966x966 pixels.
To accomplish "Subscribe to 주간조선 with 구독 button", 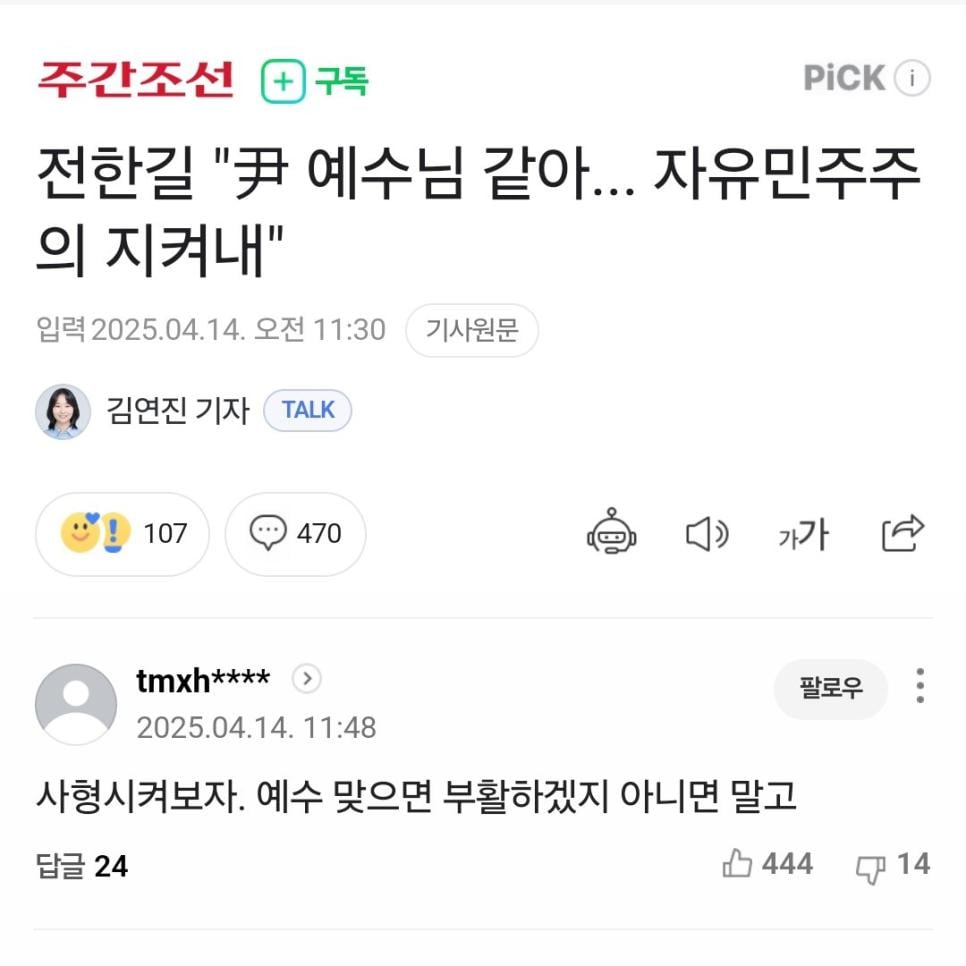I will (314, 81).
